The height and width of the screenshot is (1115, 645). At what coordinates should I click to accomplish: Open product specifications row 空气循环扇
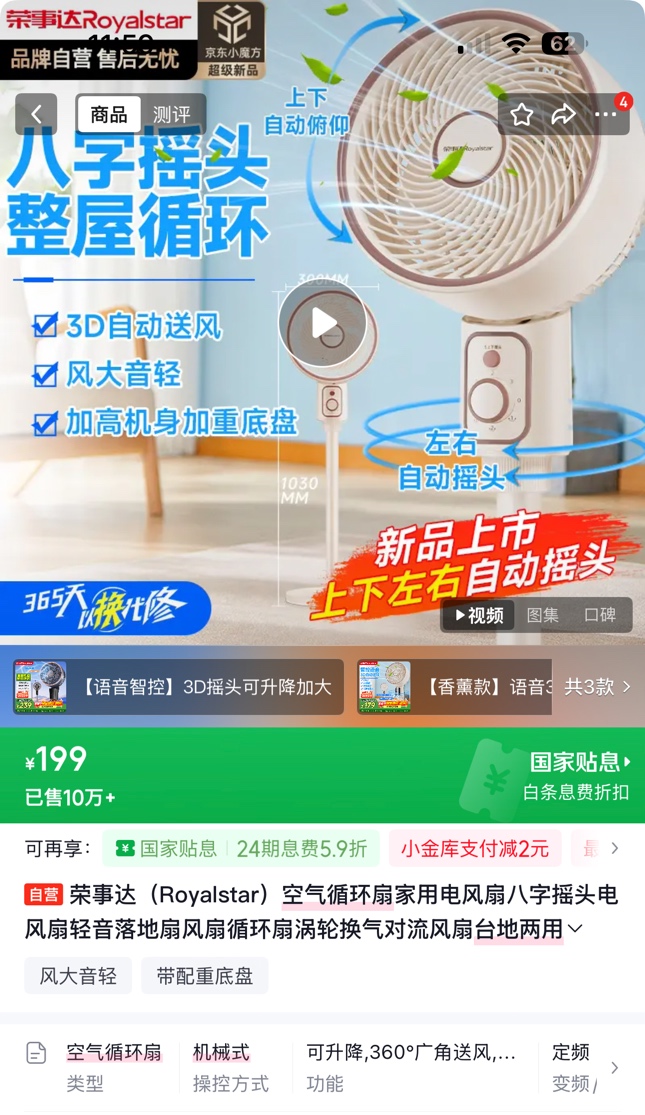[x=113, y=1066]
